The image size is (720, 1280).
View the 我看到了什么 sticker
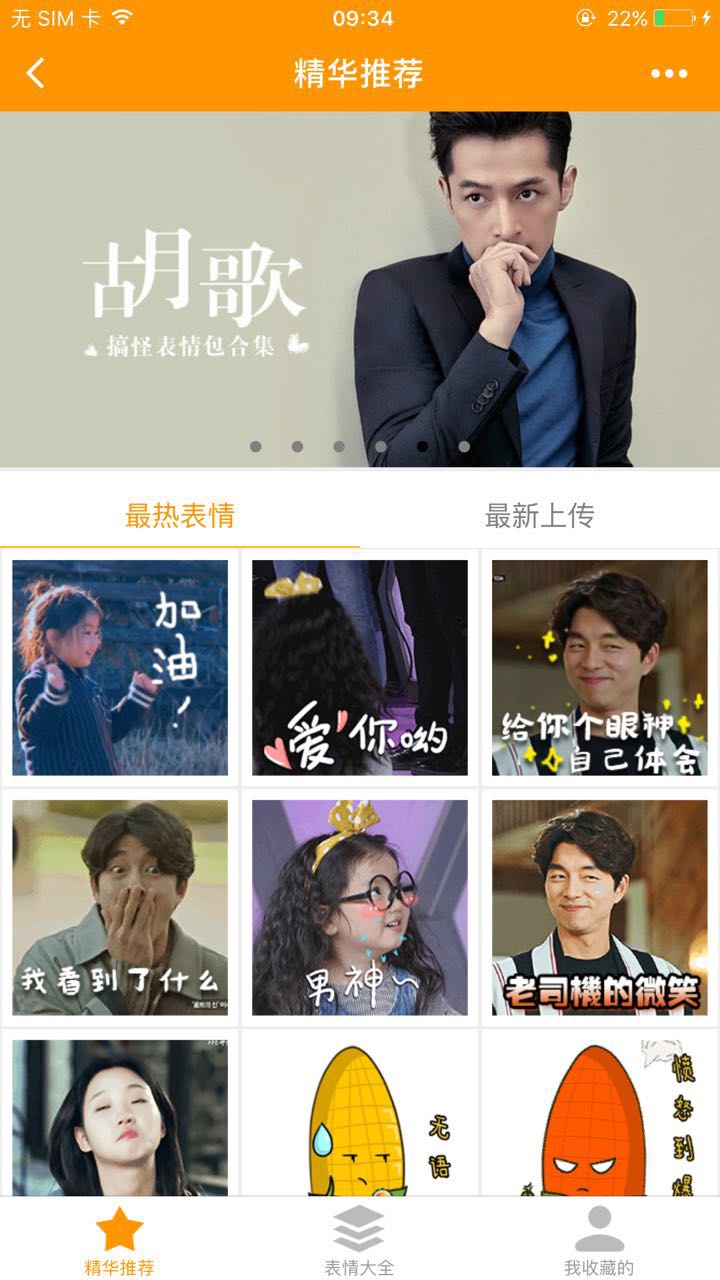pos(120,908)
